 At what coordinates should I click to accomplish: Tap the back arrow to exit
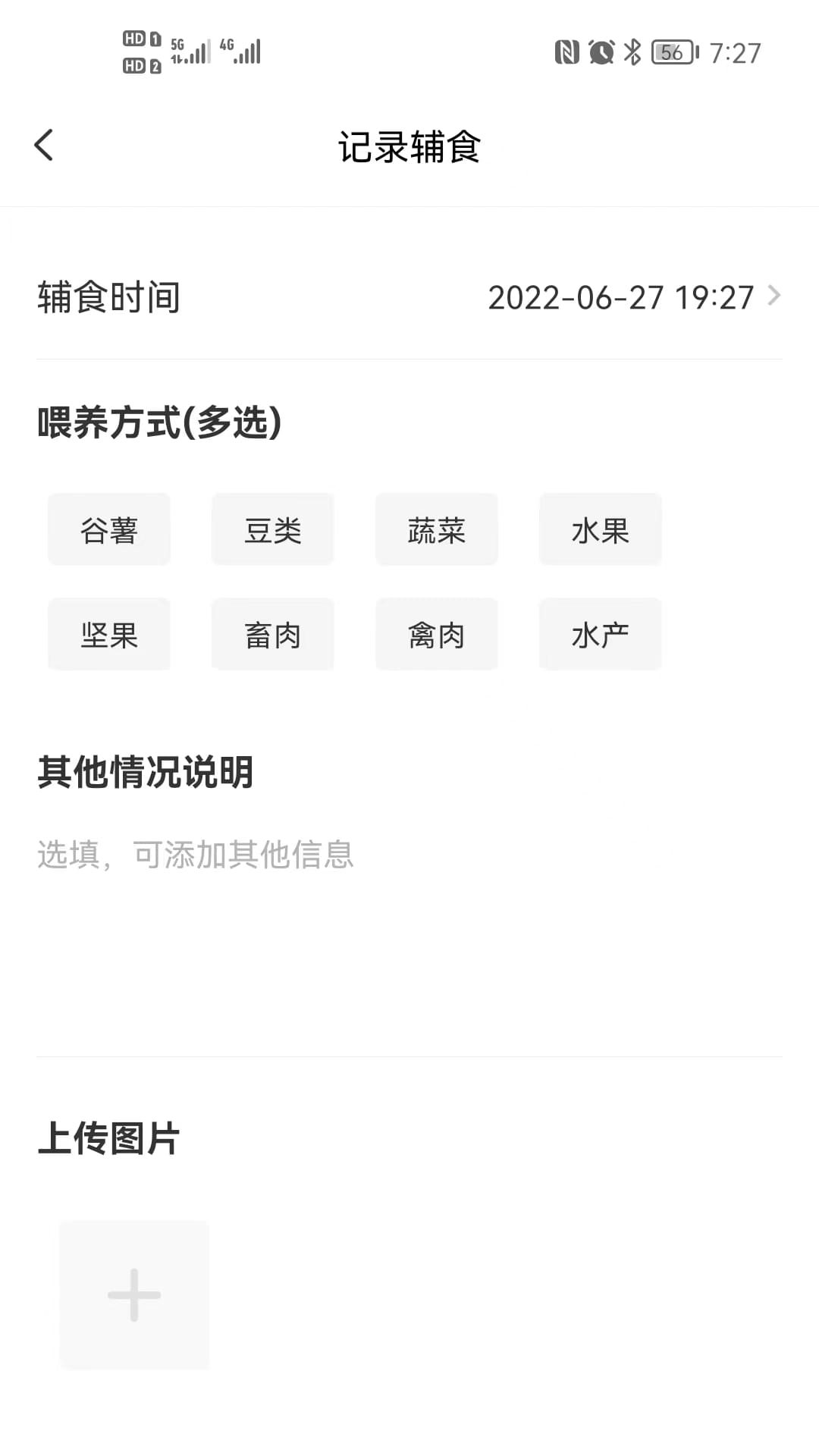tap(43, 144)
